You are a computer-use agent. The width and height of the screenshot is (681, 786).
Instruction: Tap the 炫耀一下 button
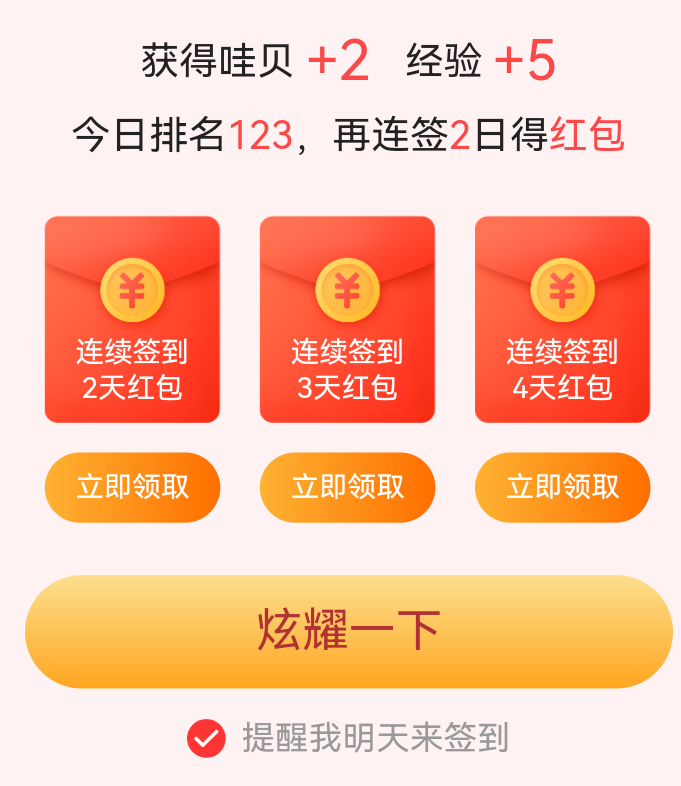tap(348, 631)
